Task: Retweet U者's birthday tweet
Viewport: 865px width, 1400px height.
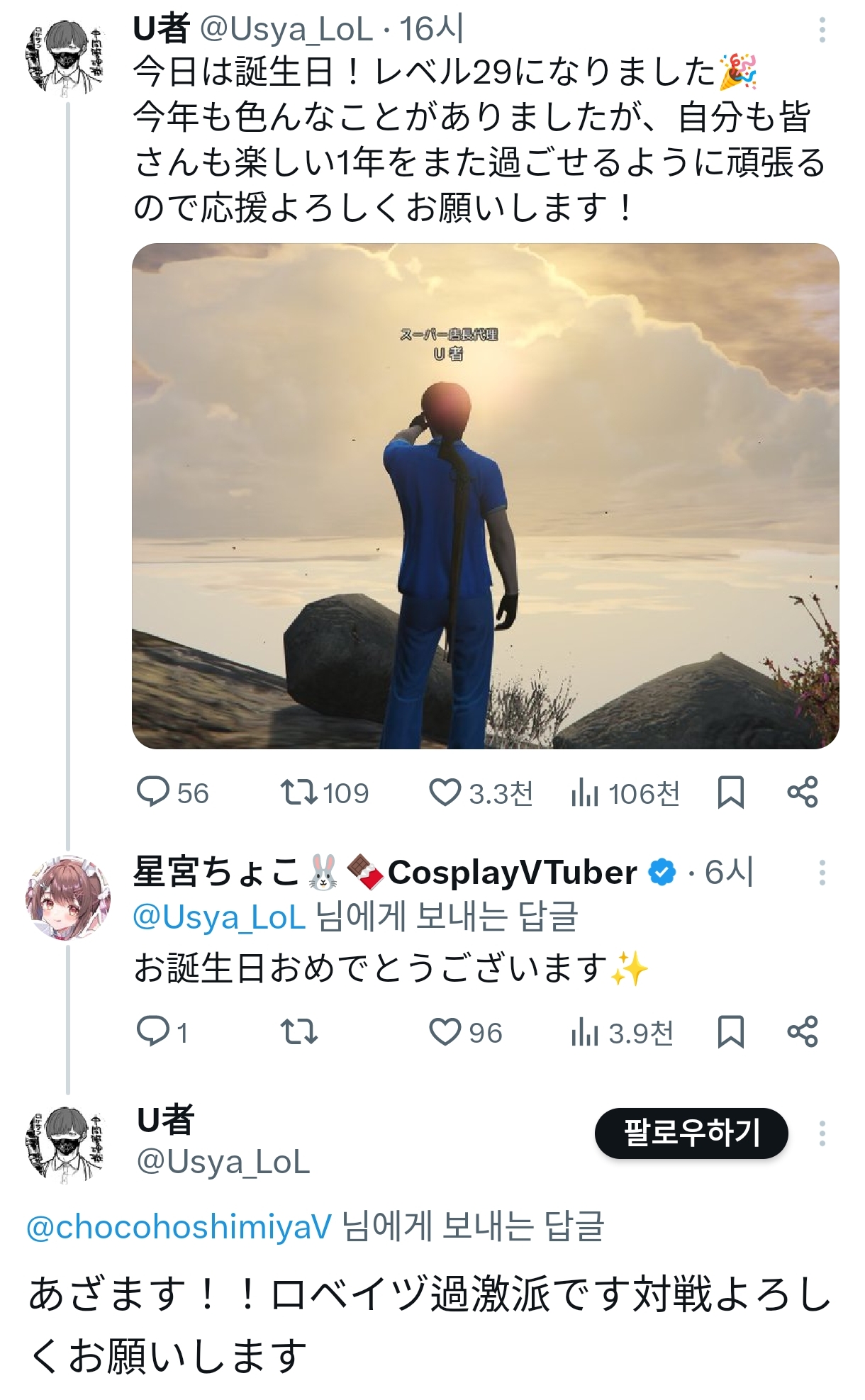Action: [x=298, y=793]
